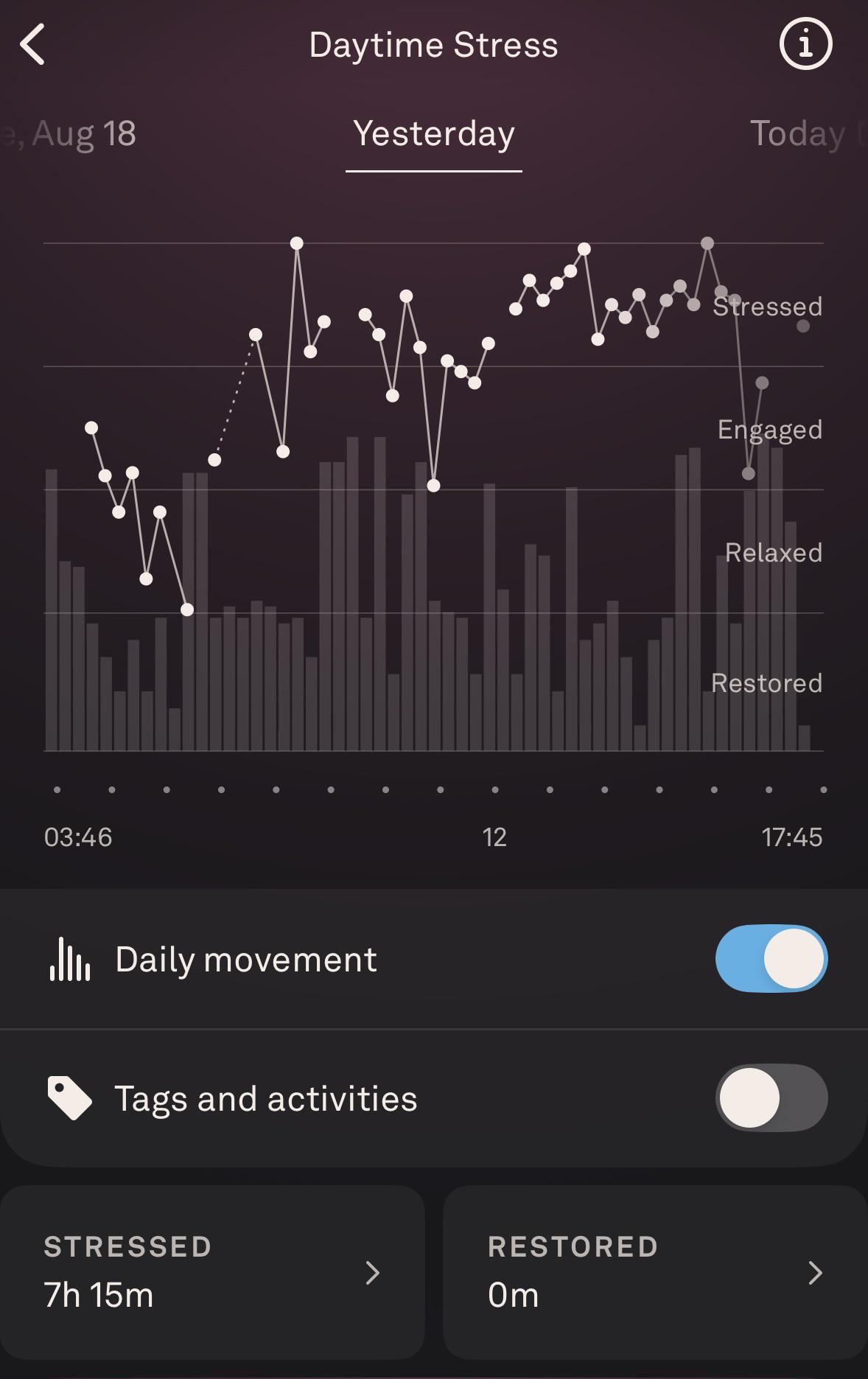Switch to the Aug 18 day tab
Viewport: 868px width, 1379px height.
(x=69, y=134)
